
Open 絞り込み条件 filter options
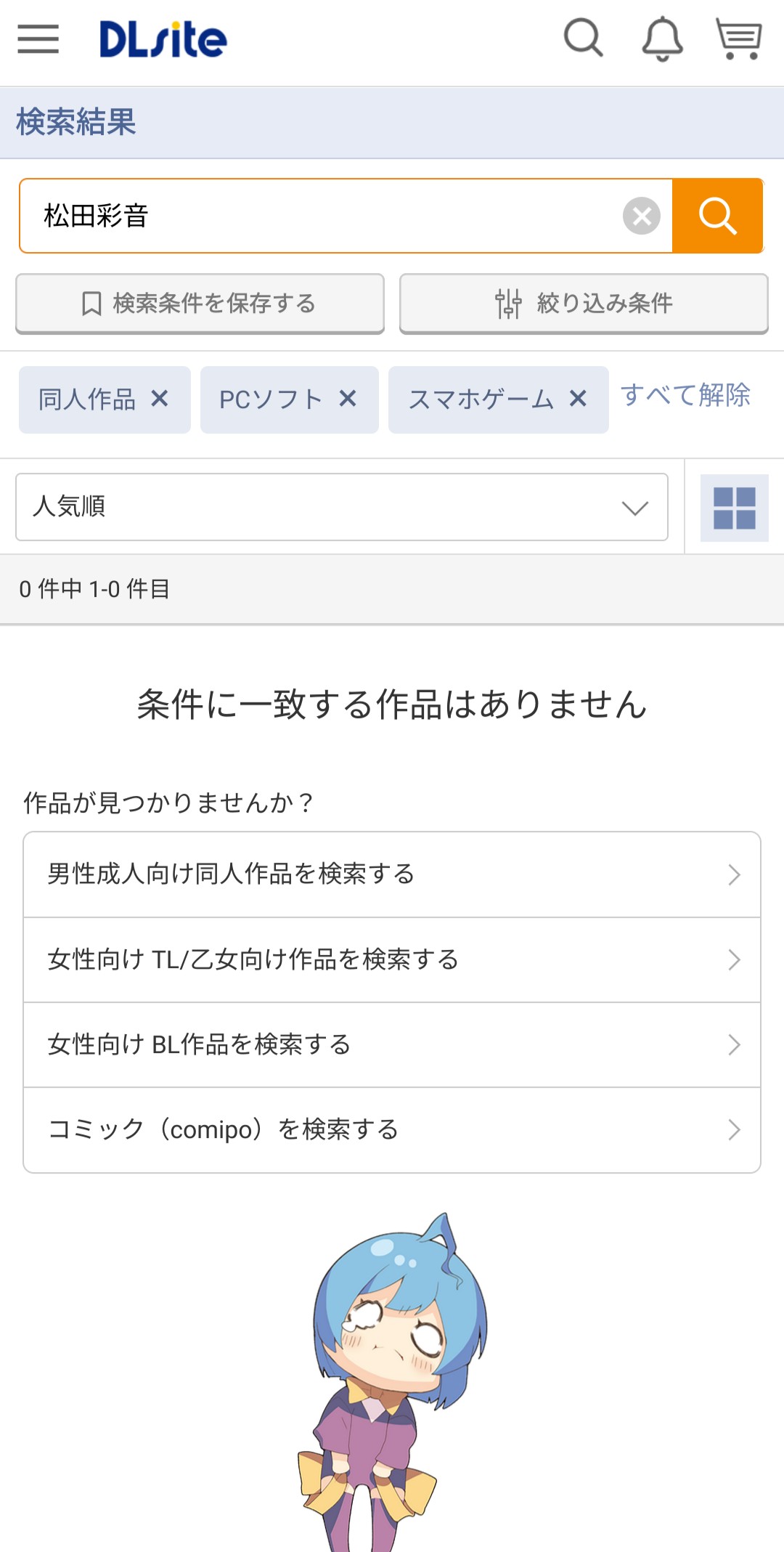[584, 303]
